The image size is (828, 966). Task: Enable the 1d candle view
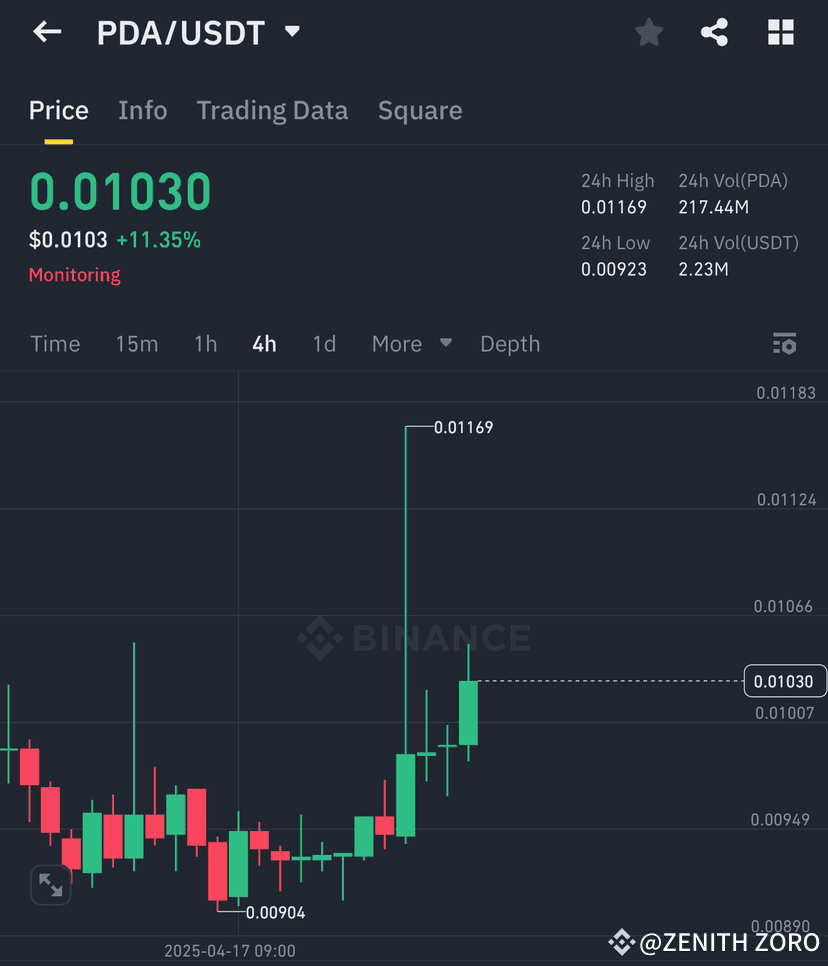tap(323, 343)
